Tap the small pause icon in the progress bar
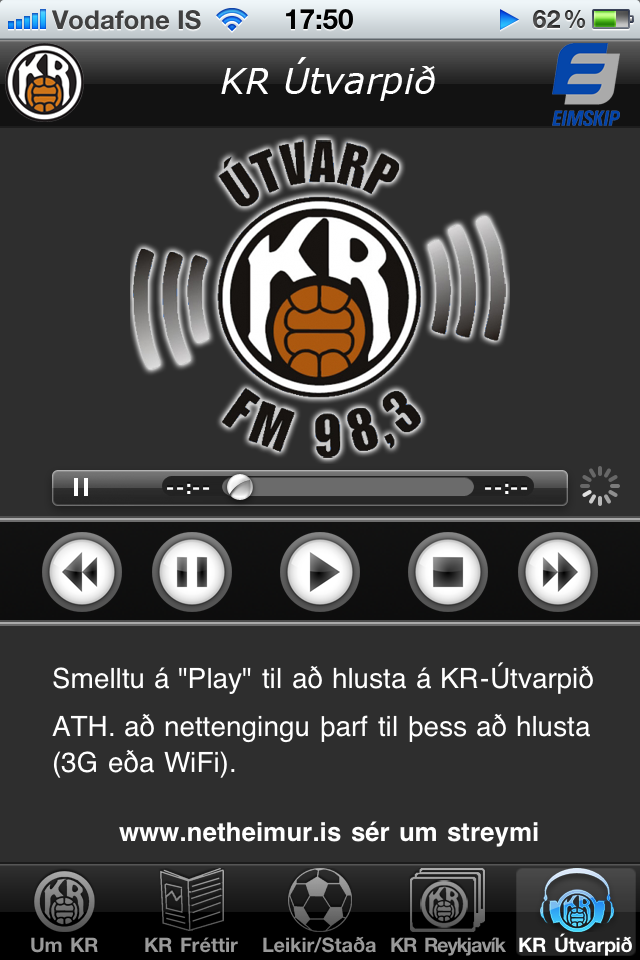The image size is (640, 960). click(81, 487)
